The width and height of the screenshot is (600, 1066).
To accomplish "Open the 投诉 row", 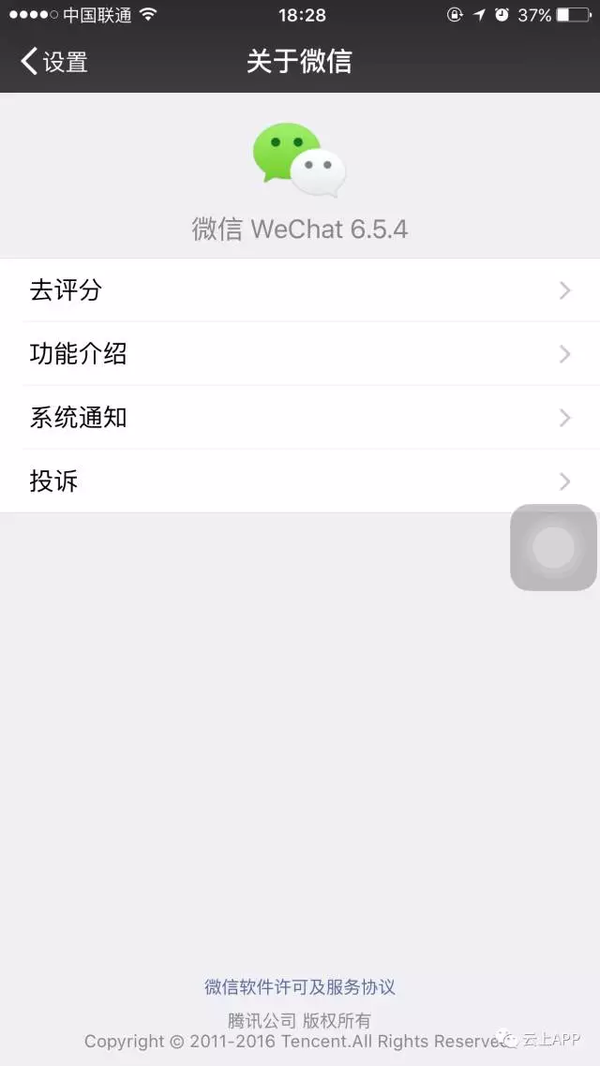I will tap(300, 481).
